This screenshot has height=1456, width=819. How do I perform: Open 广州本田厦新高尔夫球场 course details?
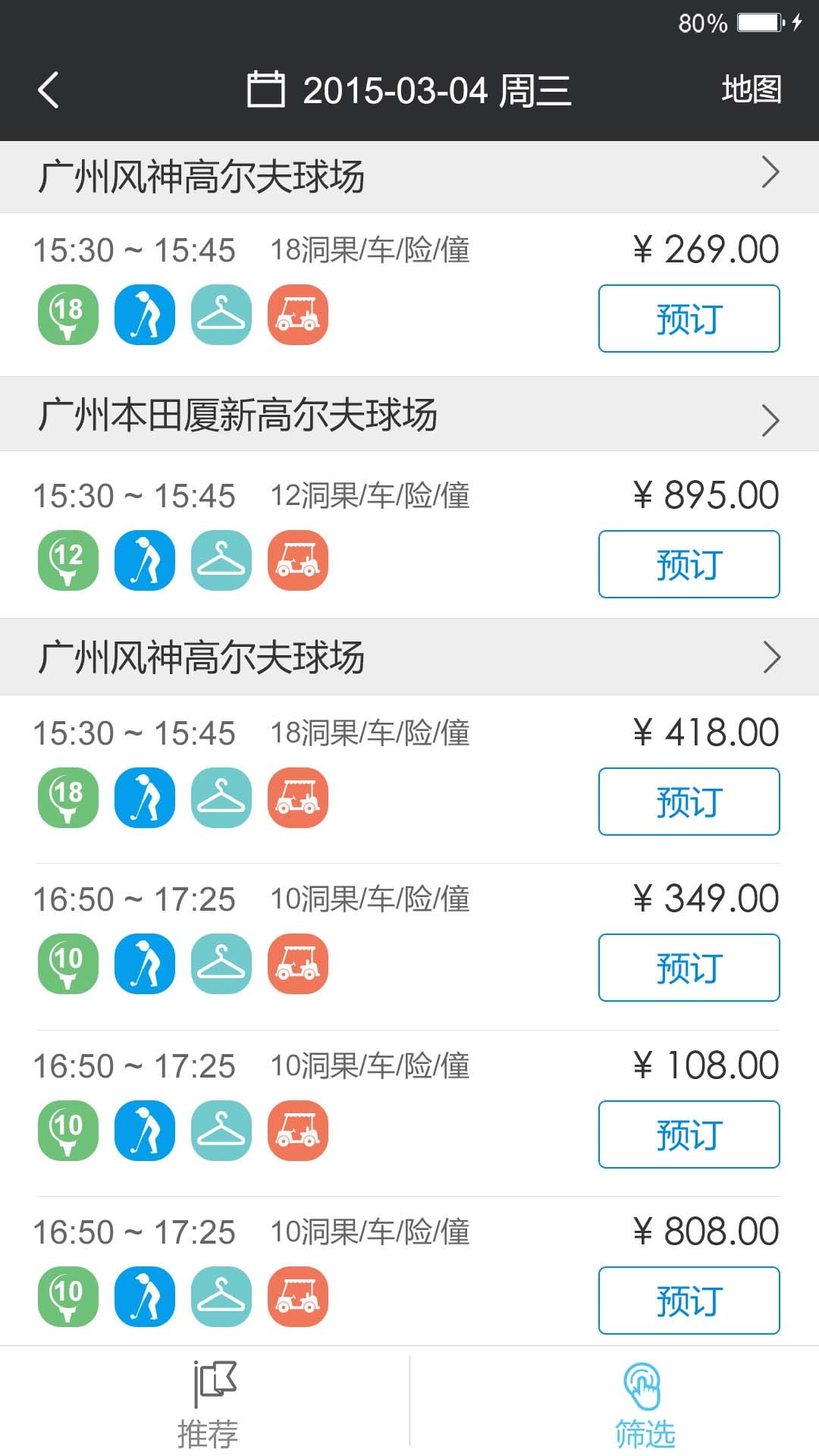(409, 414)
